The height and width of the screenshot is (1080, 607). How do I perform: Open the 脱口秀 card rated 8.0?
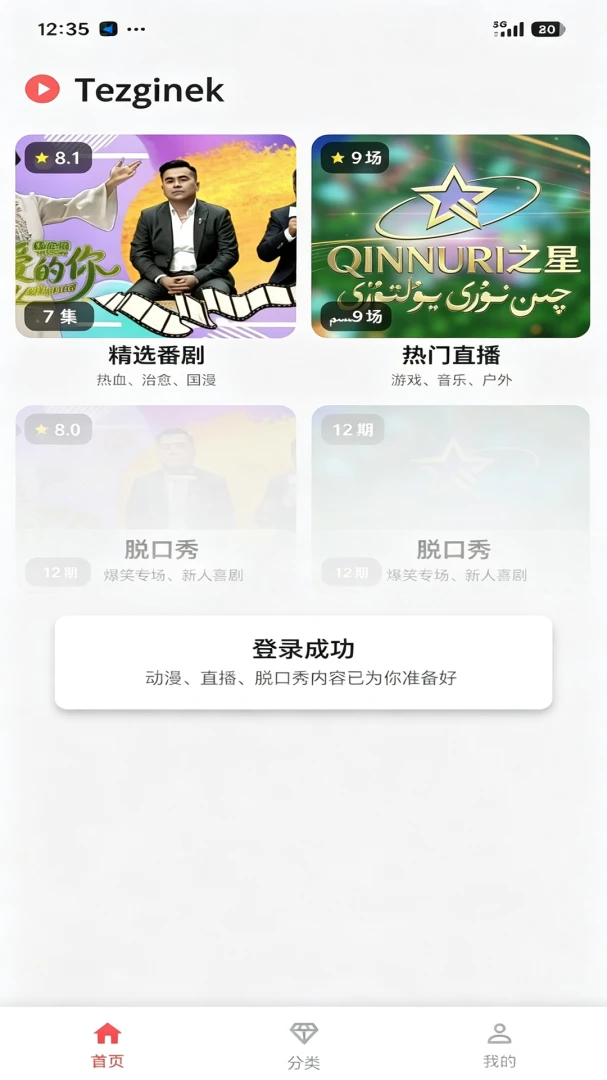tap(156, 497)
